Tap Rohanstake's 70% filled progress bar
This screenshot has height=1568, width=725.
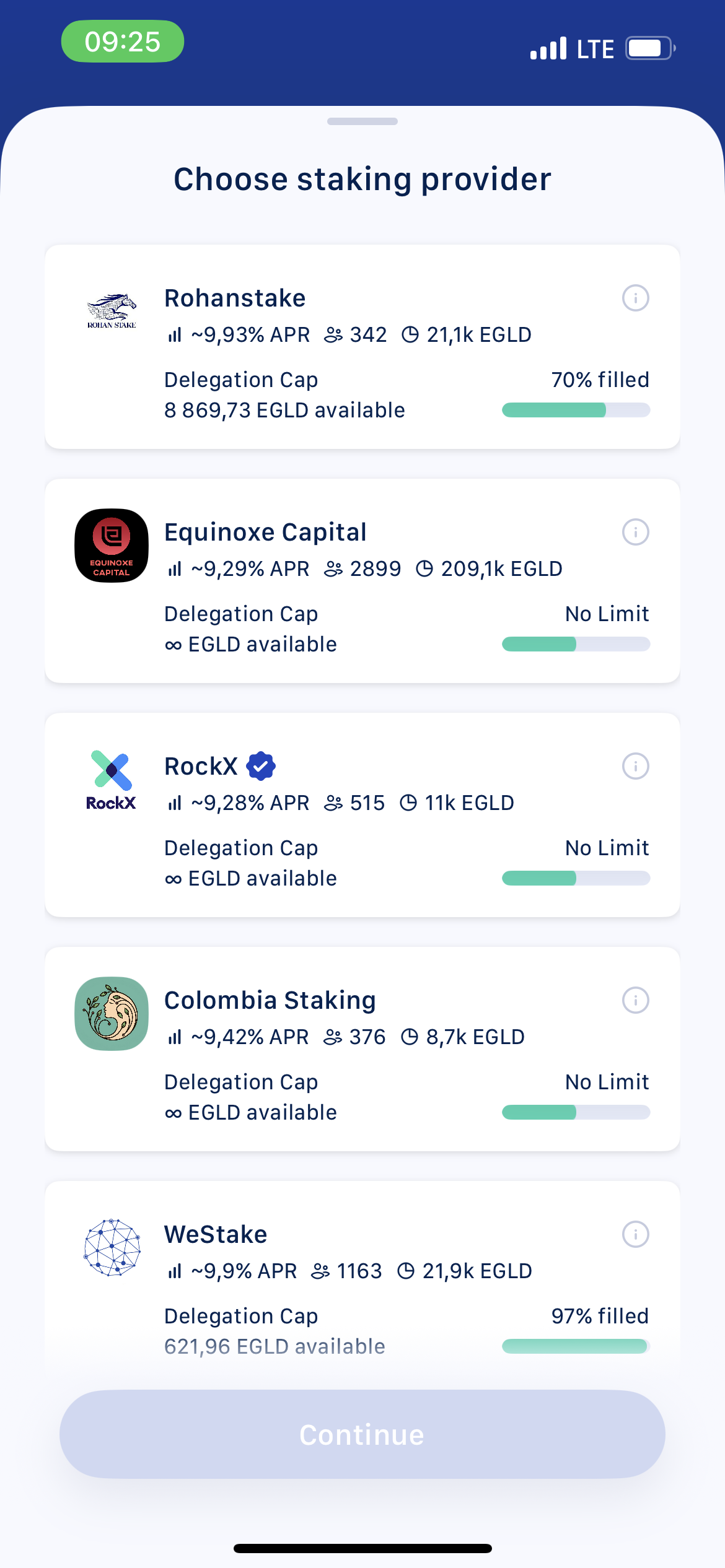[x=575, y=409]
